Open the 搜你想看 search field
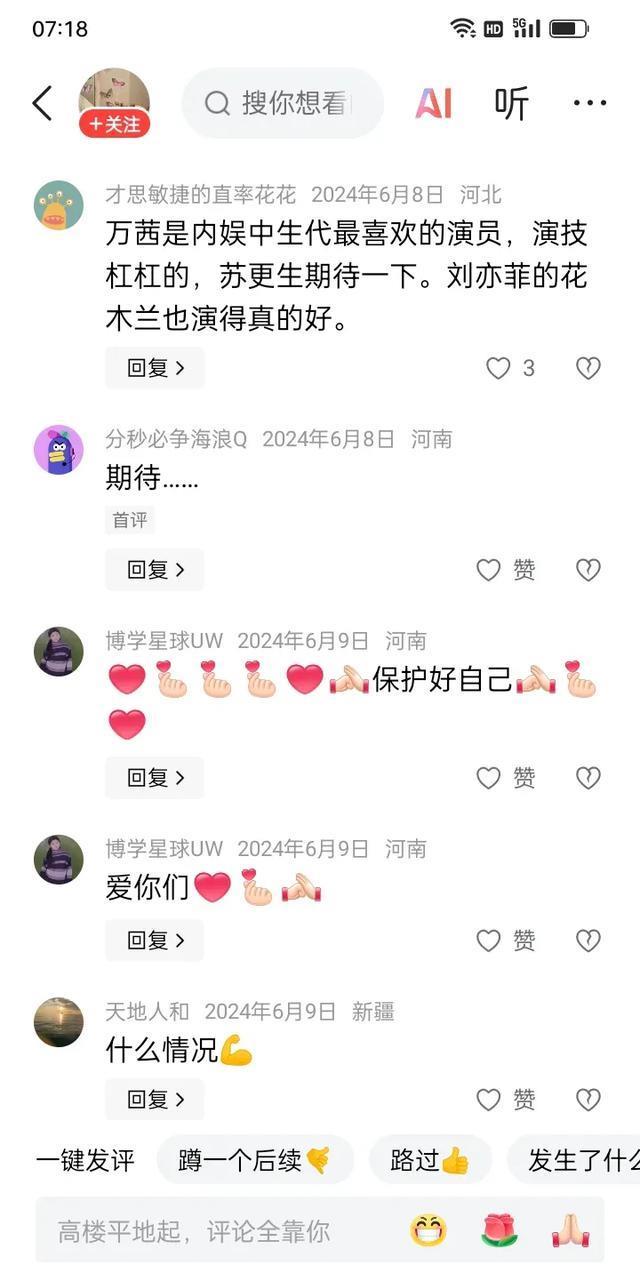 tap(283, 103)
